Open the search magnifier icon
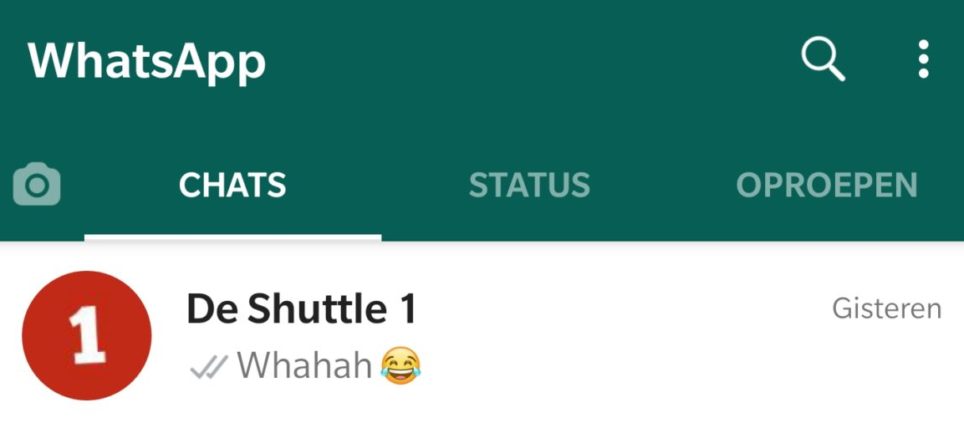Screen dimensions: 964x428 (823, 61)
